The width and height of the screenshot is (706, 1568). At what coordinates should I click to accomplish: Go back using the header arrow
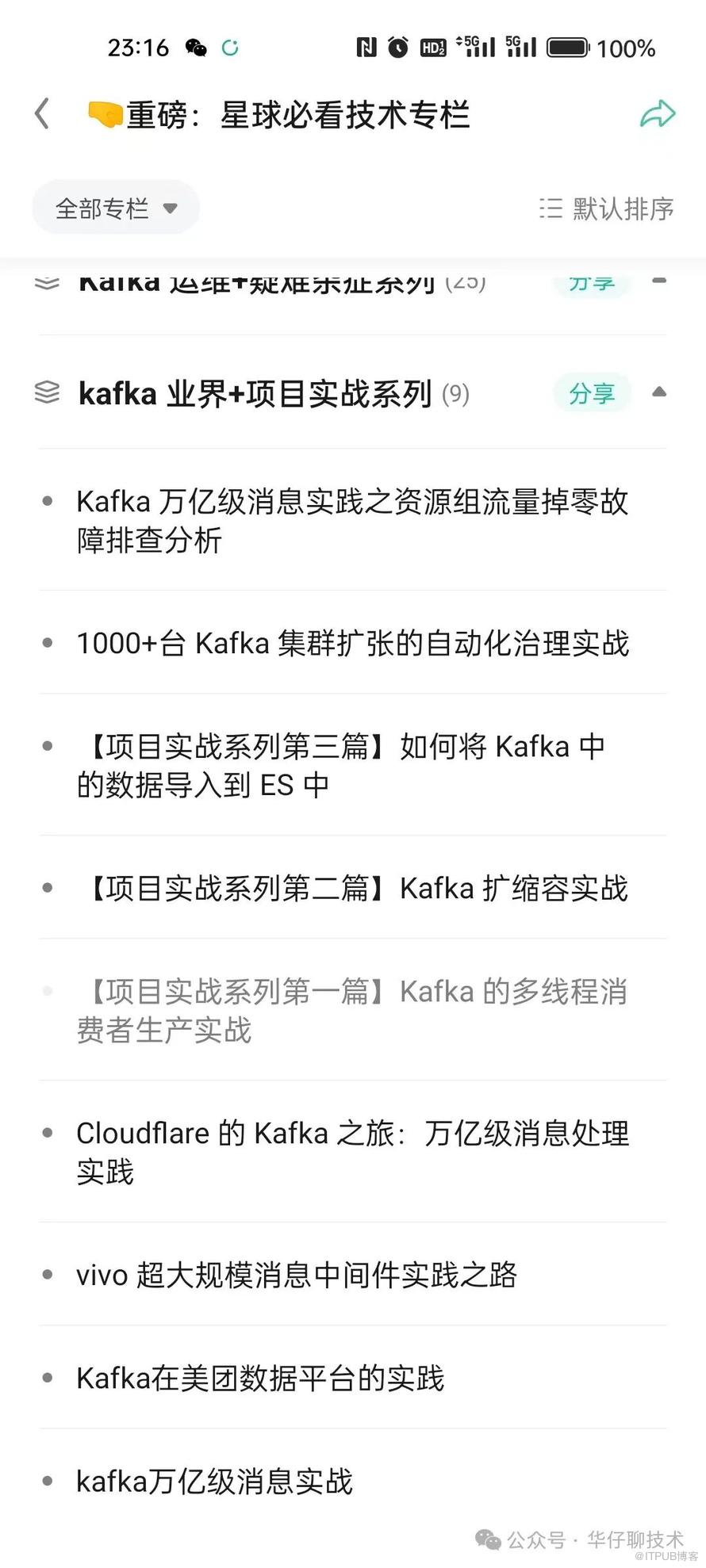[x=43, y=114]
